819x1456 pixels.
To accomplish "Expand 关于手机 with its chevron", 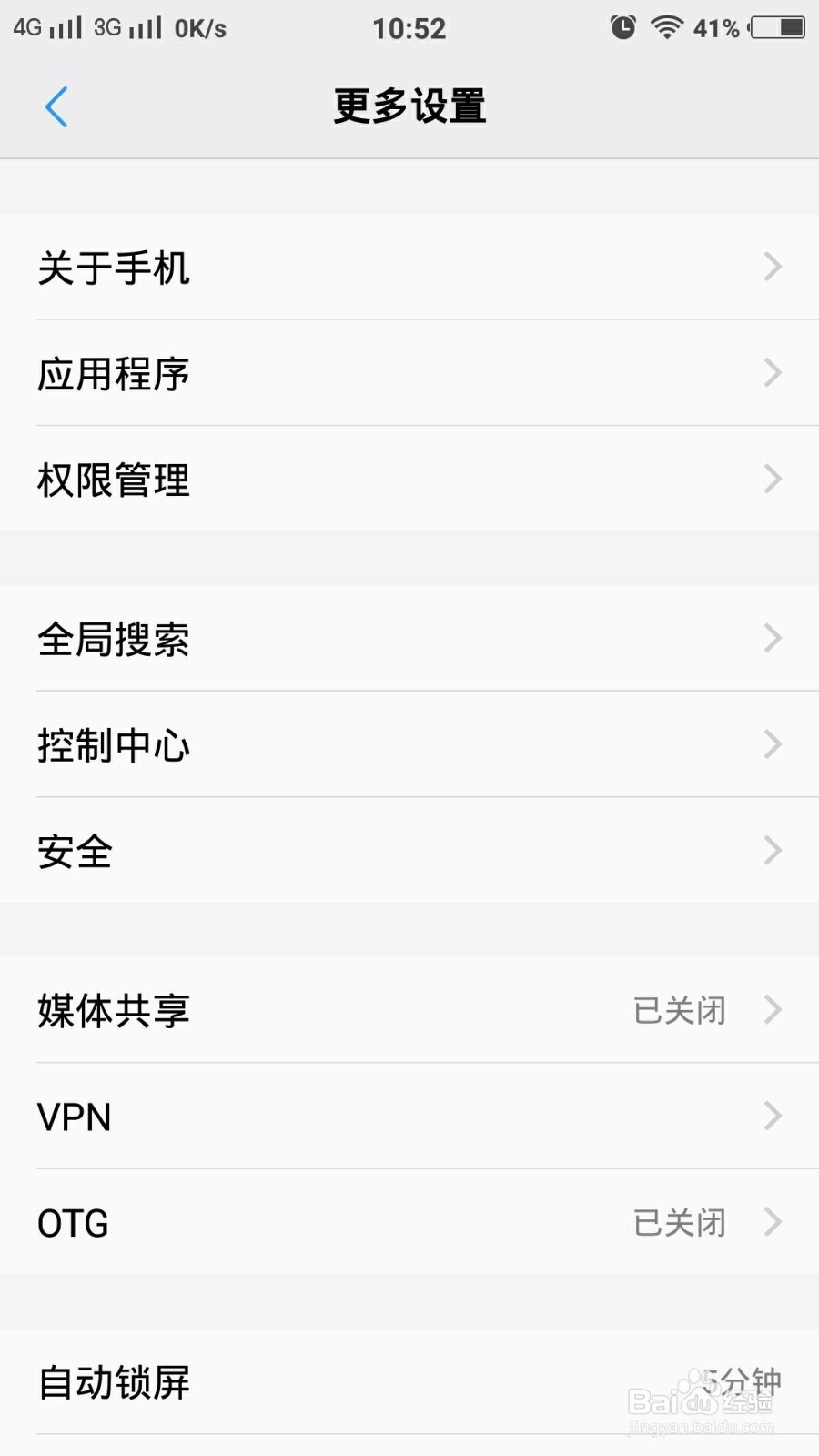I will coord(773,267).
